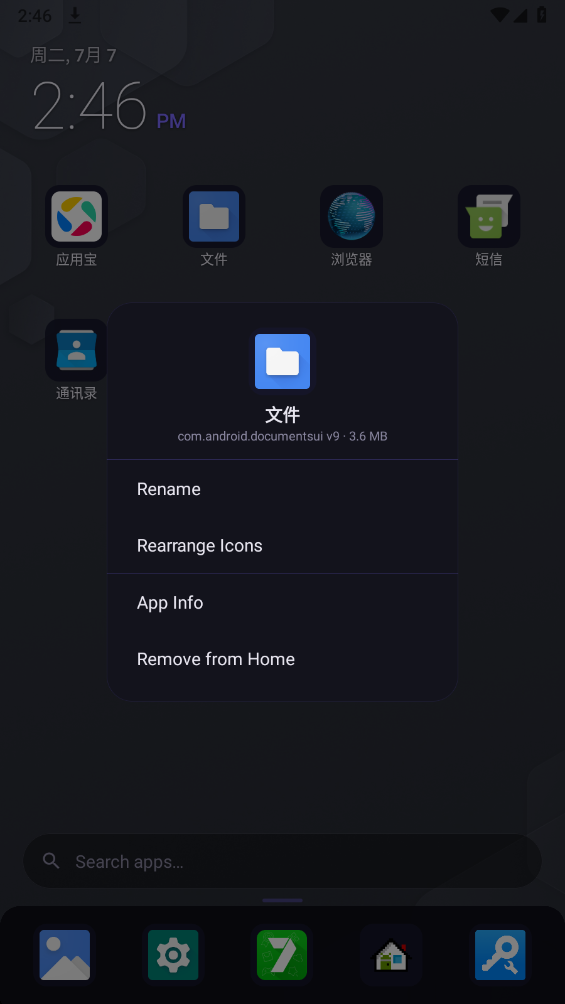Open the key and wrench app in dock

click(x=500, y=955)
